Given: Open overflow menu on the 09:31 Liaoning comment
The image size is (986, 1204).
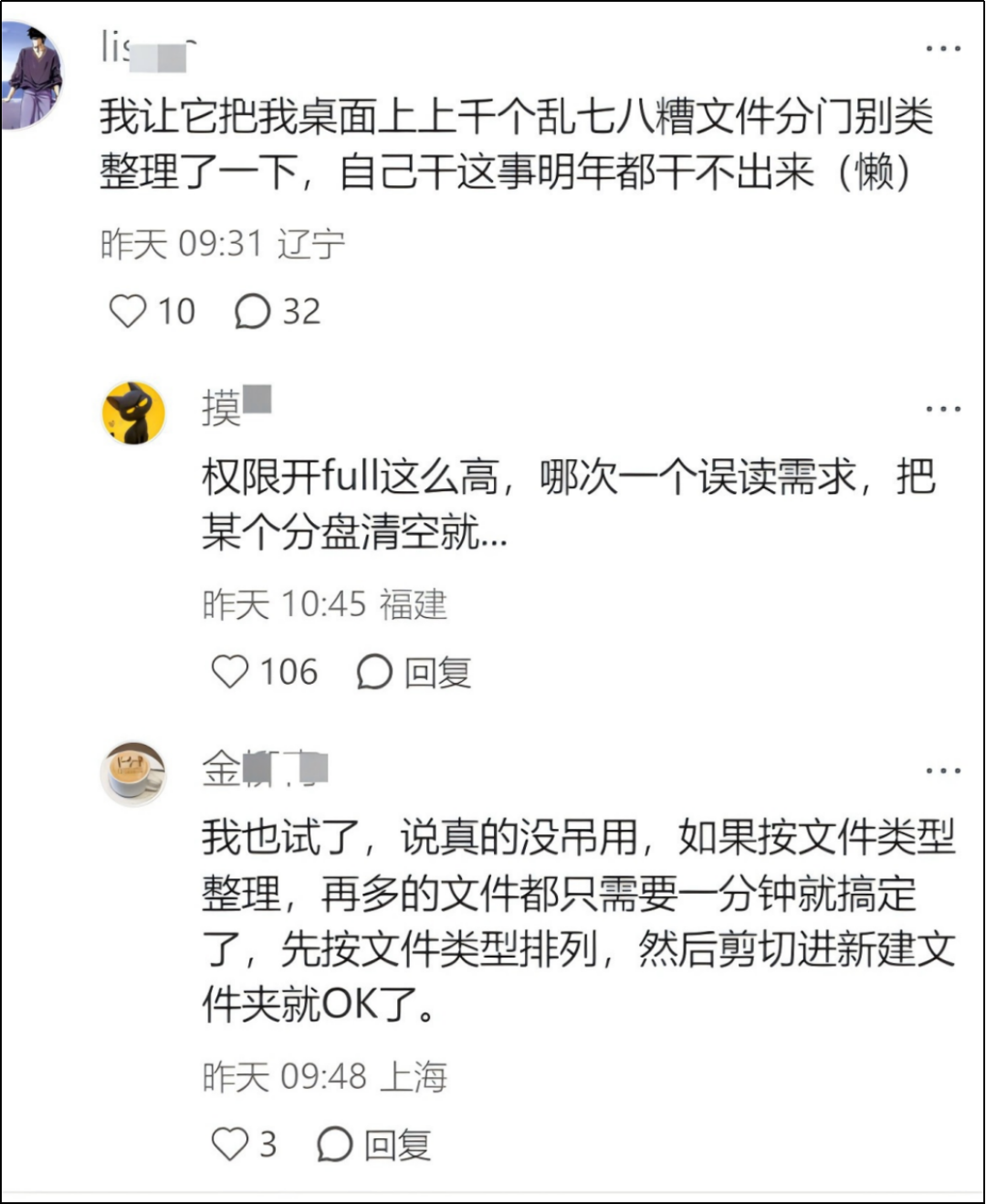Looking at the screenshot, I should click(x=943, y=48).
